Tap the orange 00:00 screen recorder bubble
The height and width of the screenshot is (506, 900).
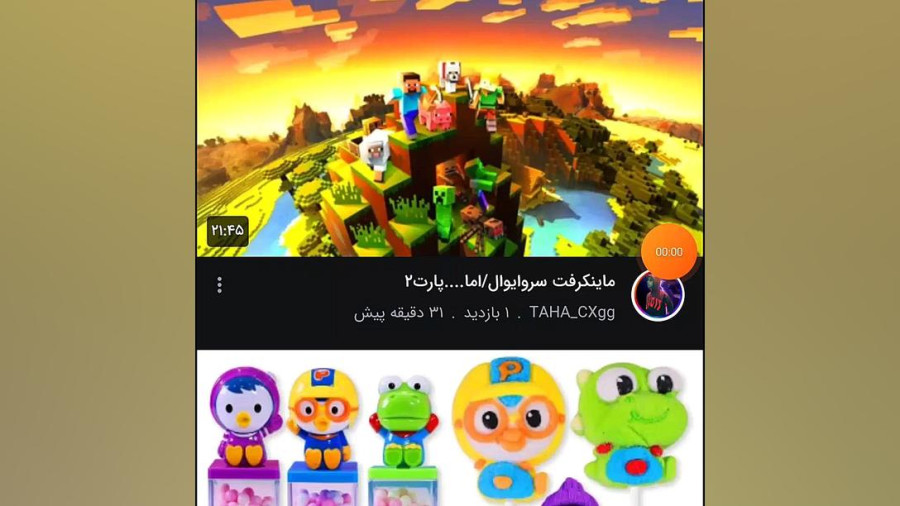click(x=668, y=252)
